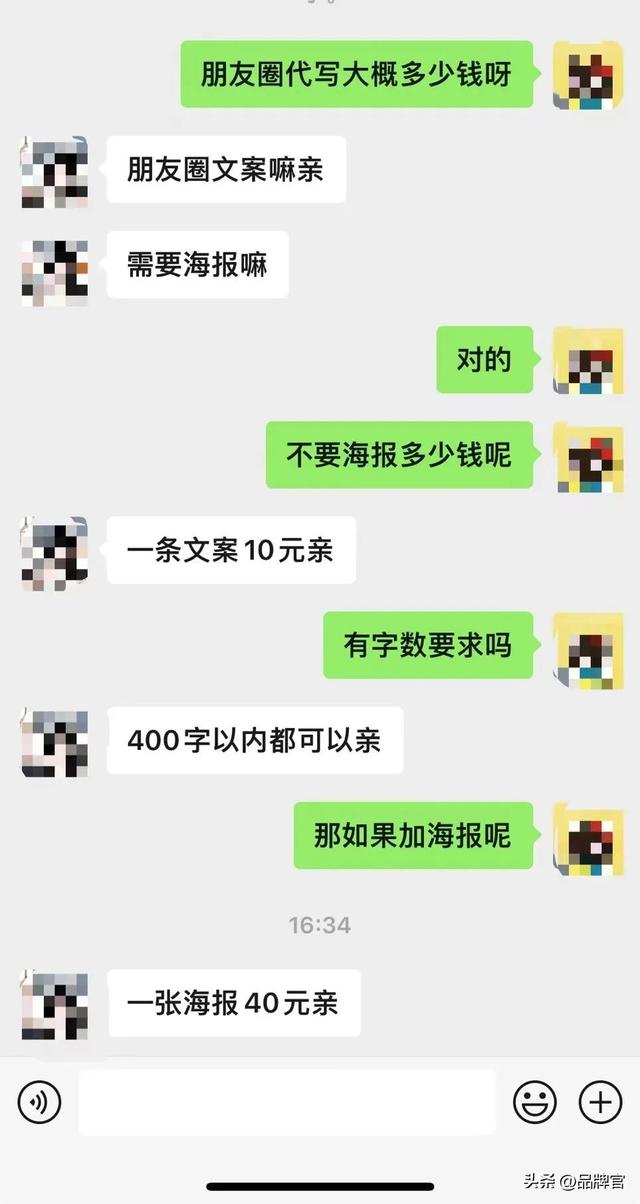Switch to the voice message input
This screenshot has height=1204, width=640.
coord(39,1102)
